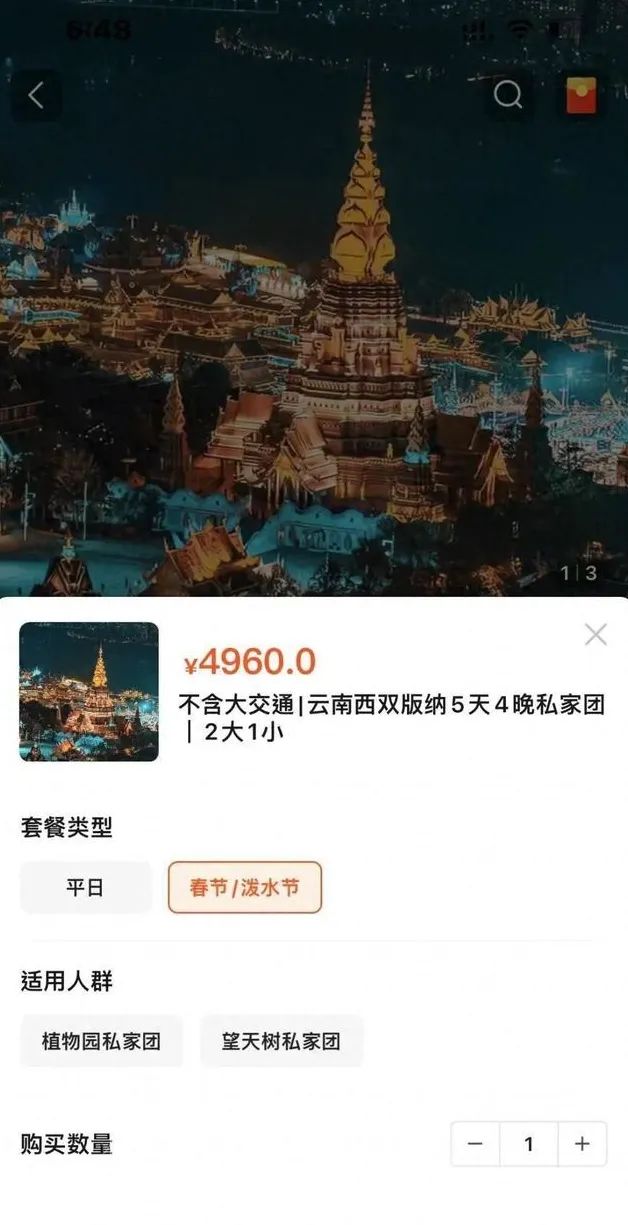Choose 植物园私家团 option

101,1041
